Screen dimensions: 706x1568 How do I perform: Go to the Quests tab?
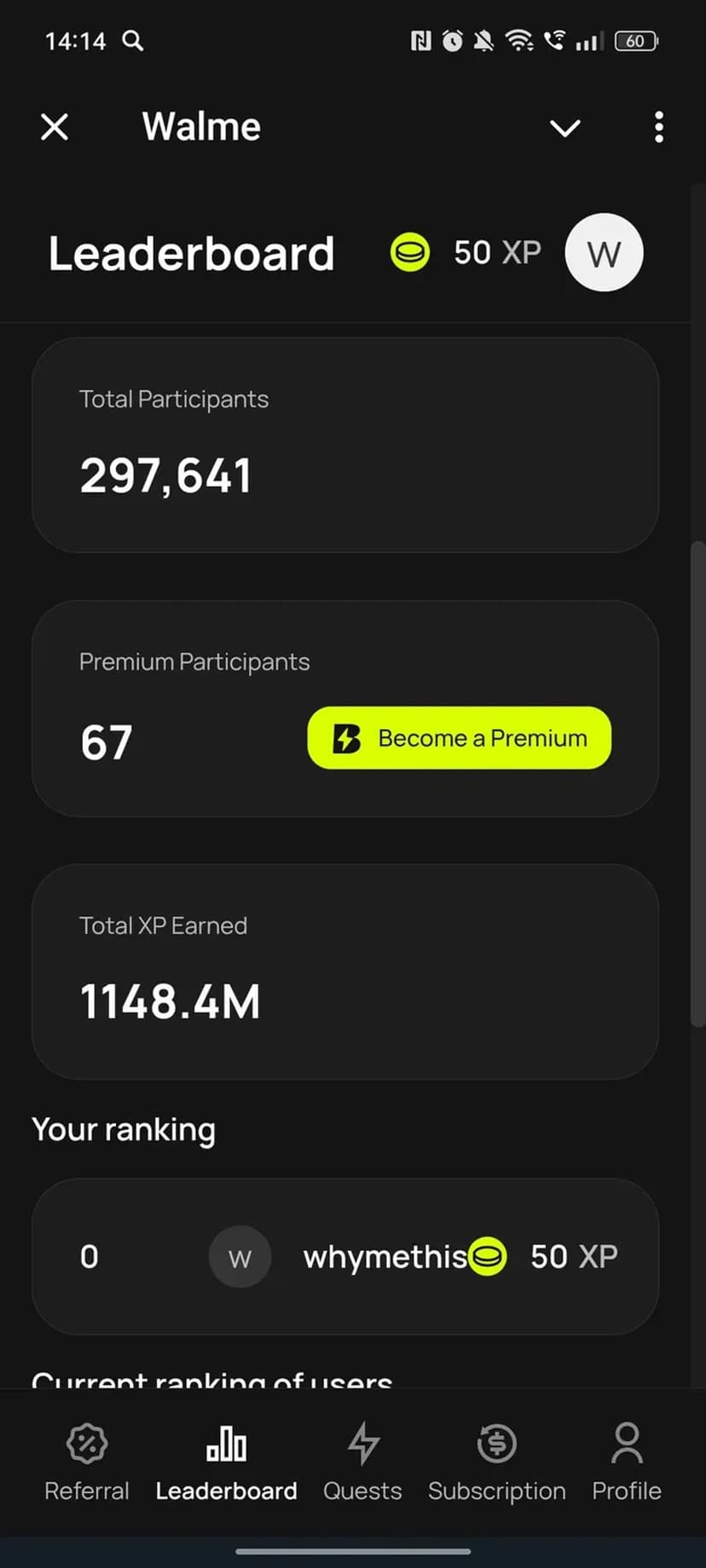coord(362,1461)
